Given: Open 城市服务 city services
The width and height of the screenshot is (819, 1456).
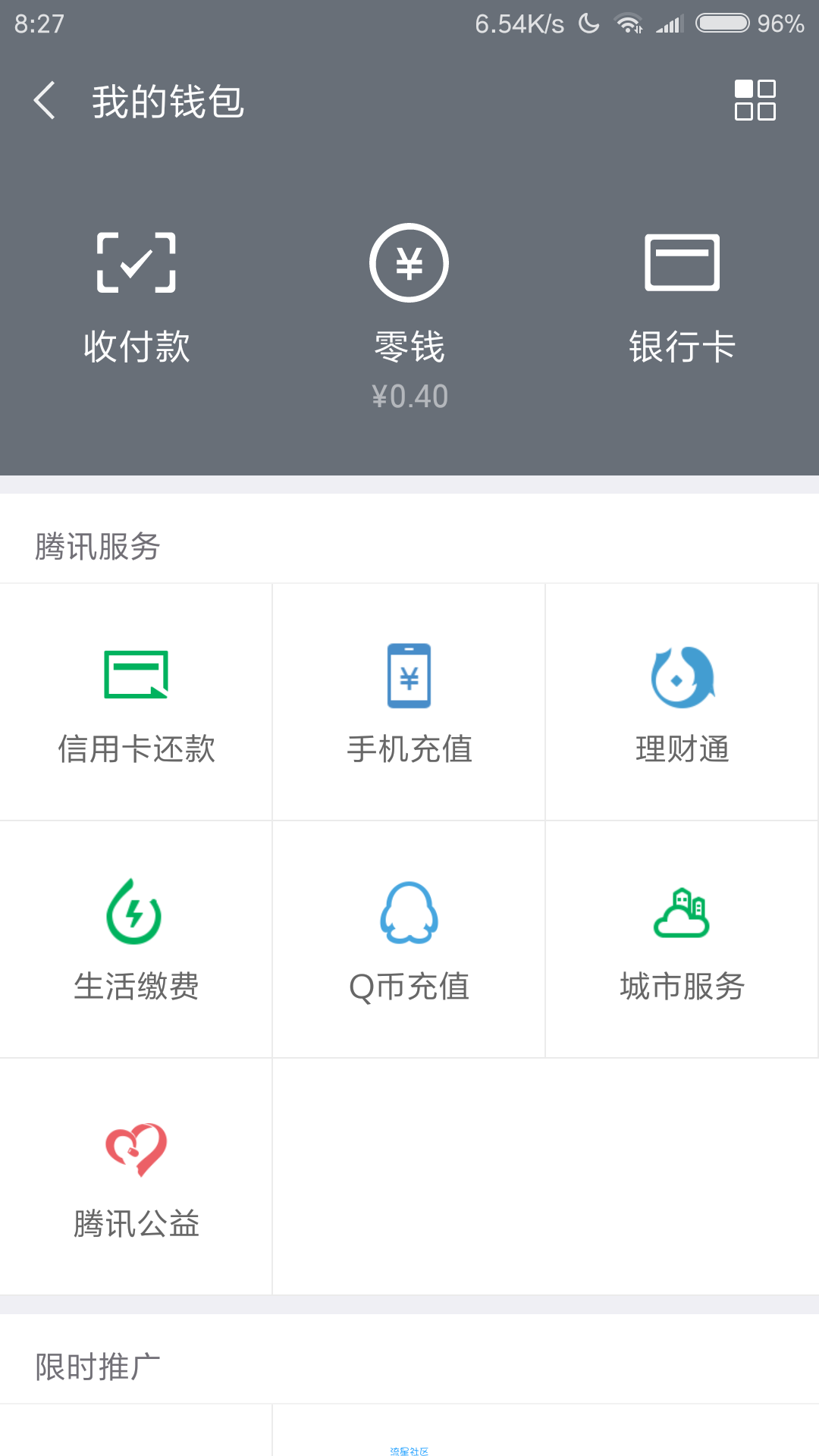Looking at the screenshot, I should 682,940.
